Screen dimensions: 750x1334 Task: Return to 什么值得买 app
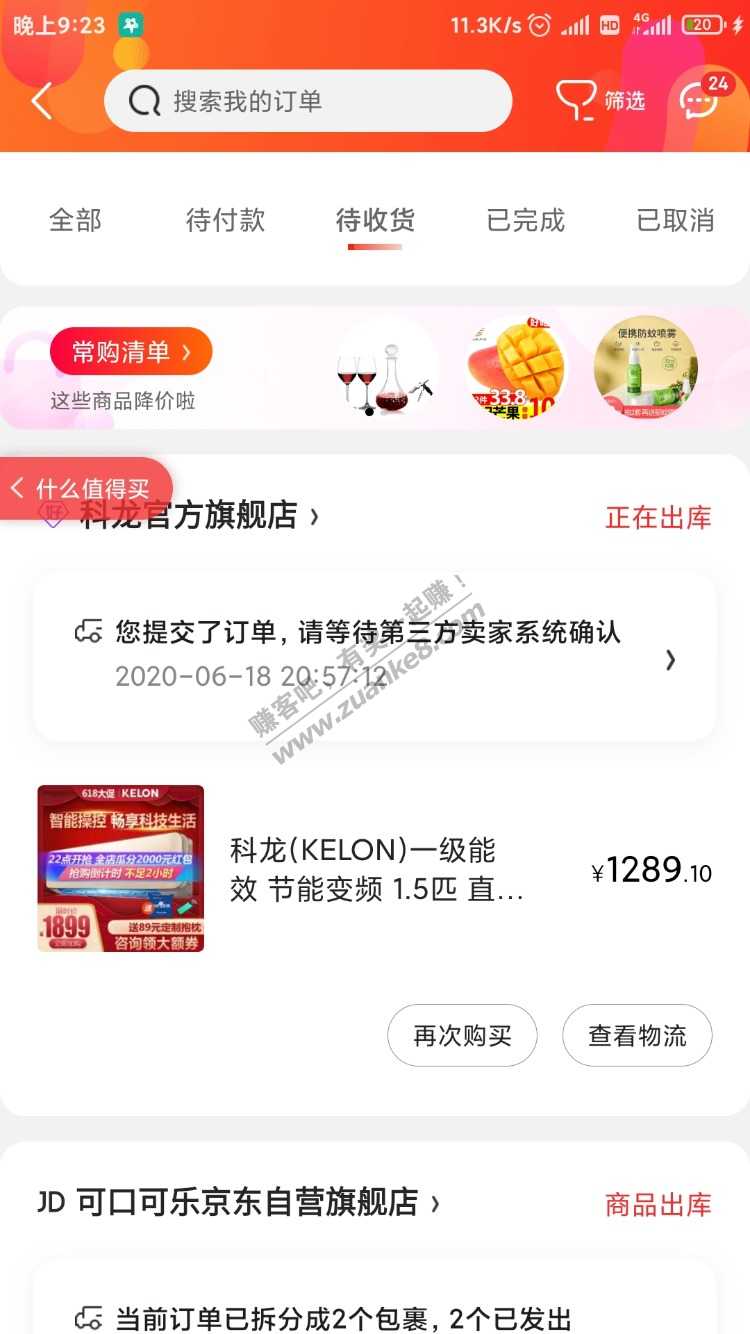[85, 488]
